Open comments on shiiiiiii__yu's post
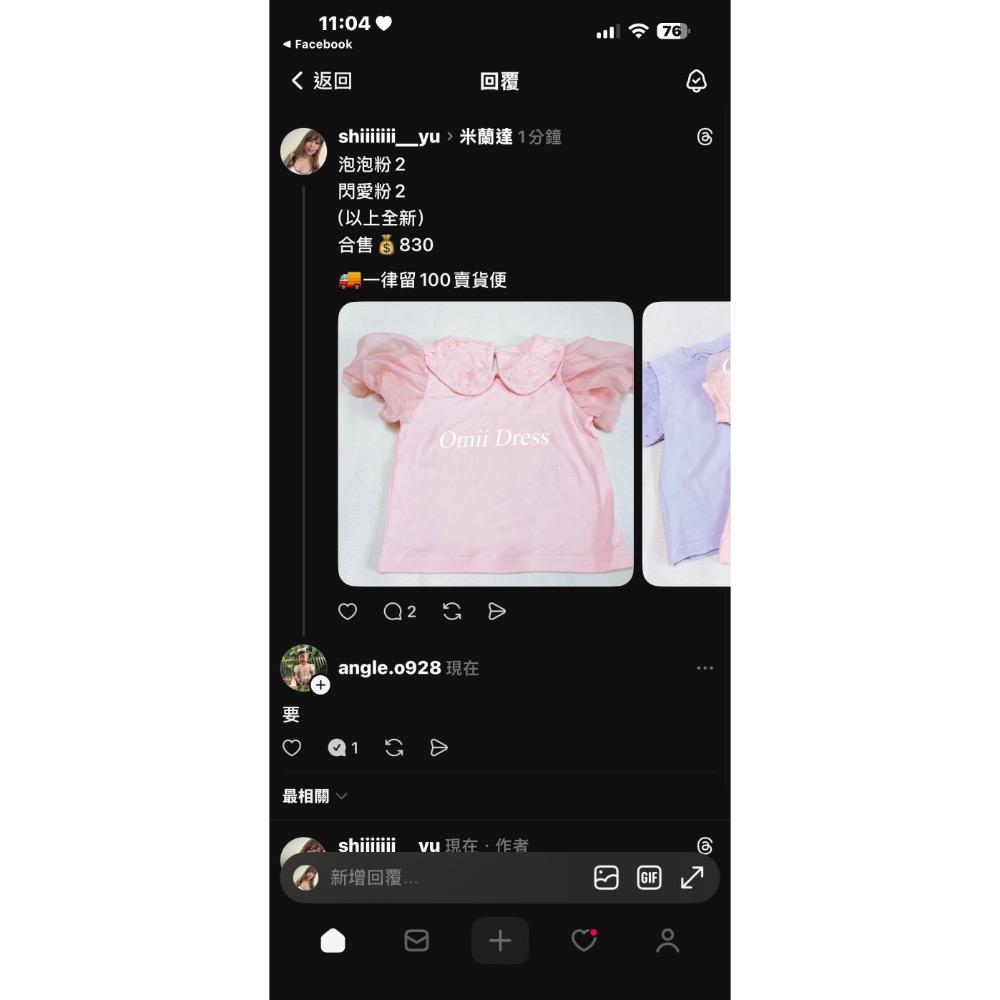 click(399, 612)
